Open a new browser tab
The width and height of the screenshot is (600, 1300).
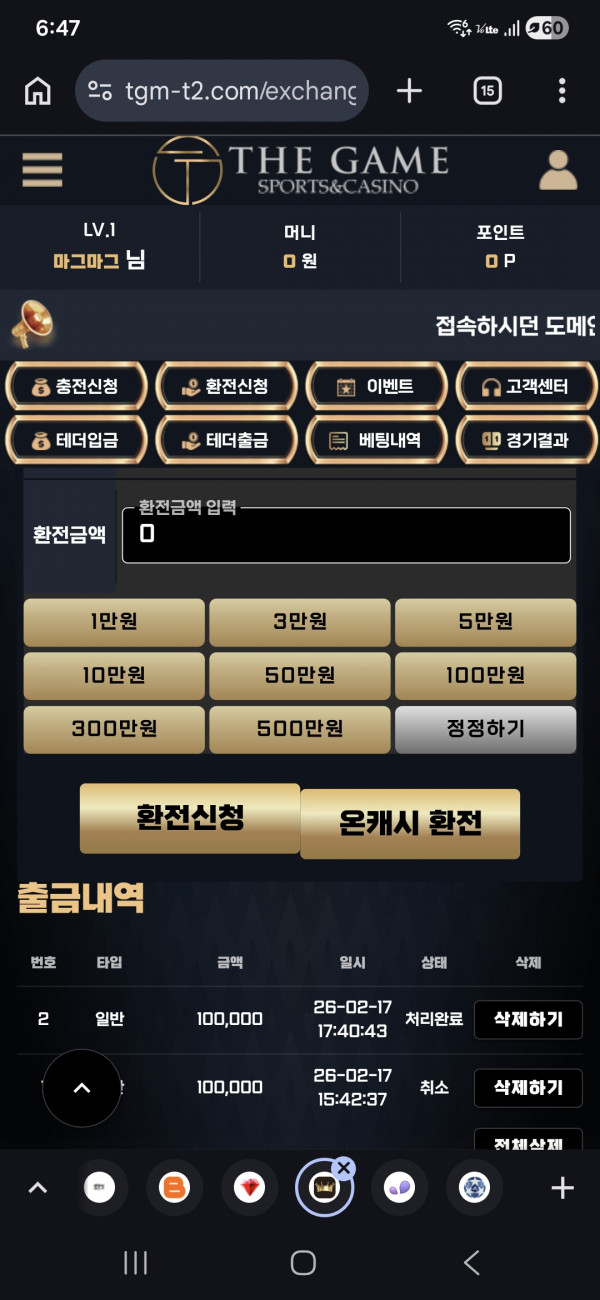click(x=409, y=91)
